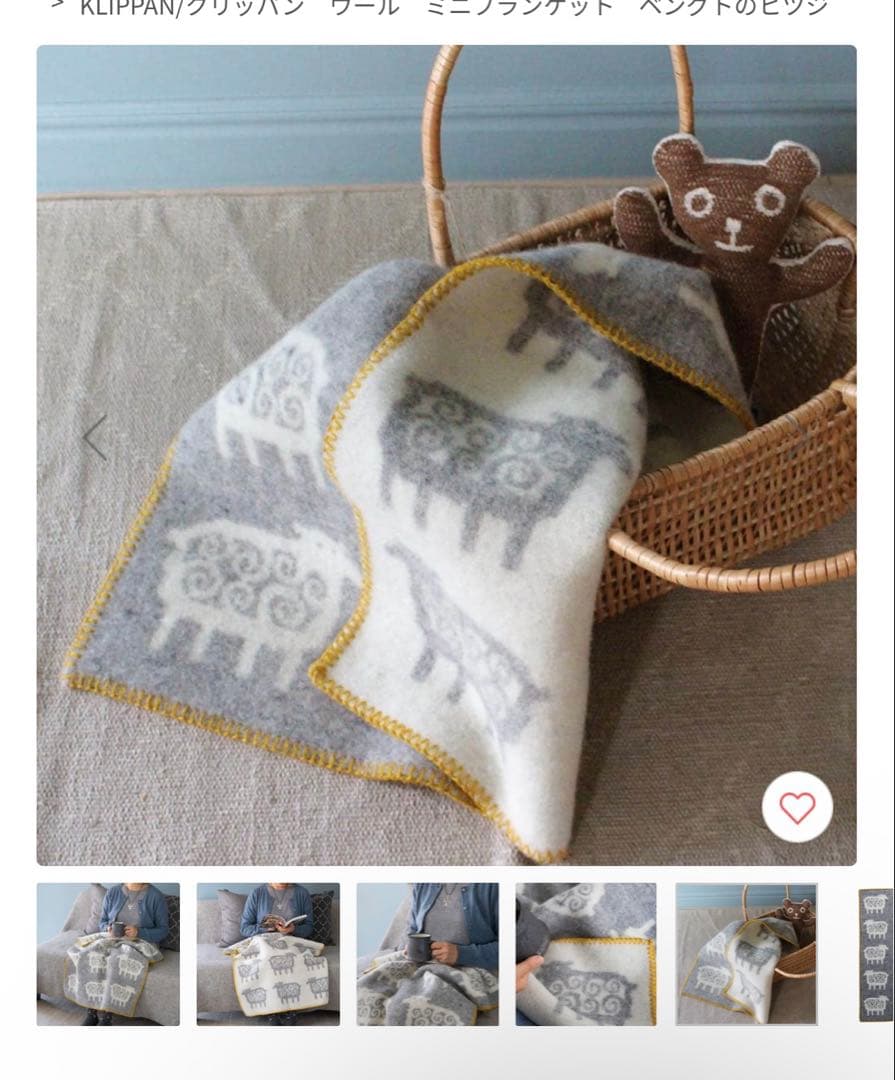Select thumbnail of the full-length sheep blanket

click(875, 954)
